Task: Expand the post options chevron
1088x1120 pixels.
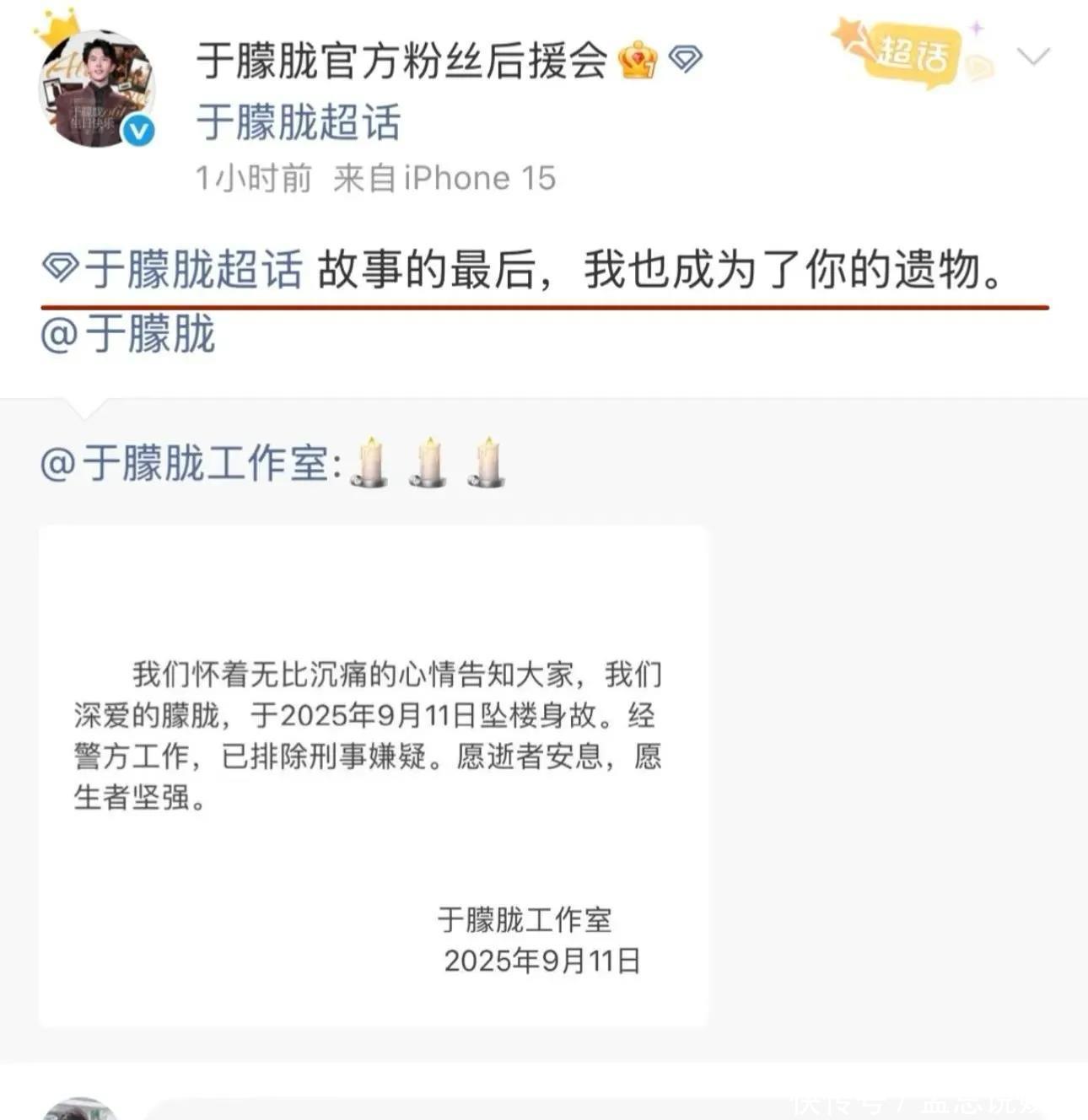Action: 1033,57
